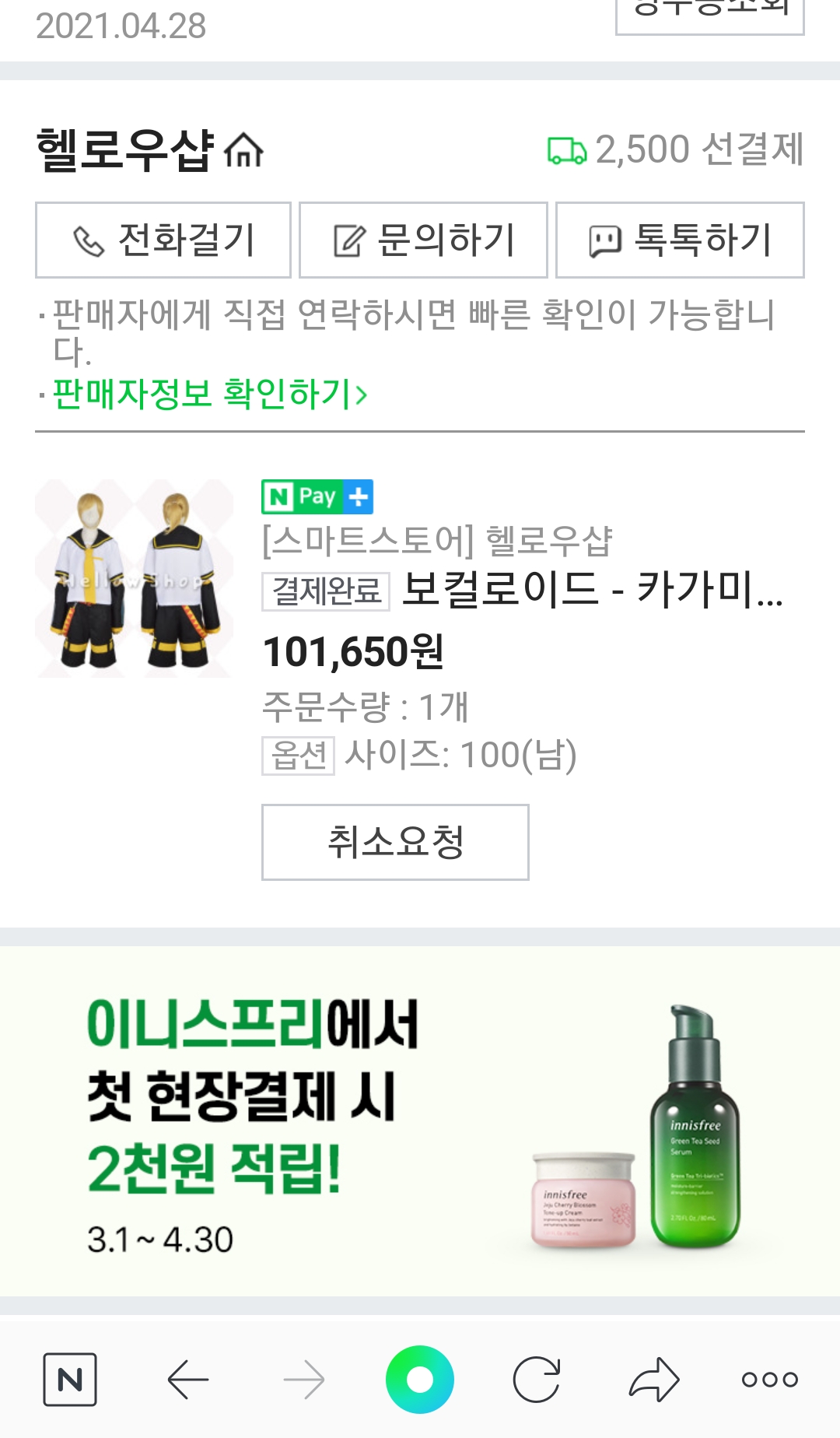Share this page

point(653,1380)
